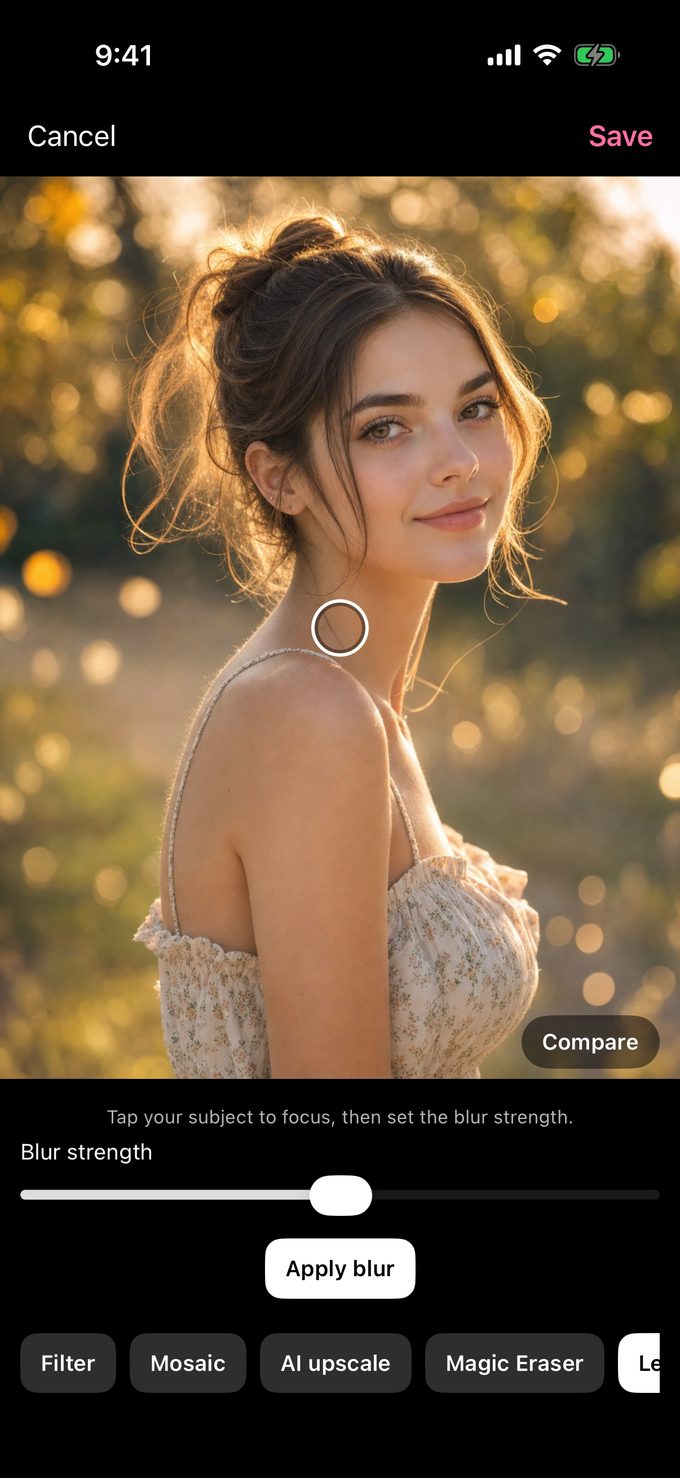680x1478 pixels.
Task: Choose the AI upscale tool
Action: click(x=336, y=1363)
